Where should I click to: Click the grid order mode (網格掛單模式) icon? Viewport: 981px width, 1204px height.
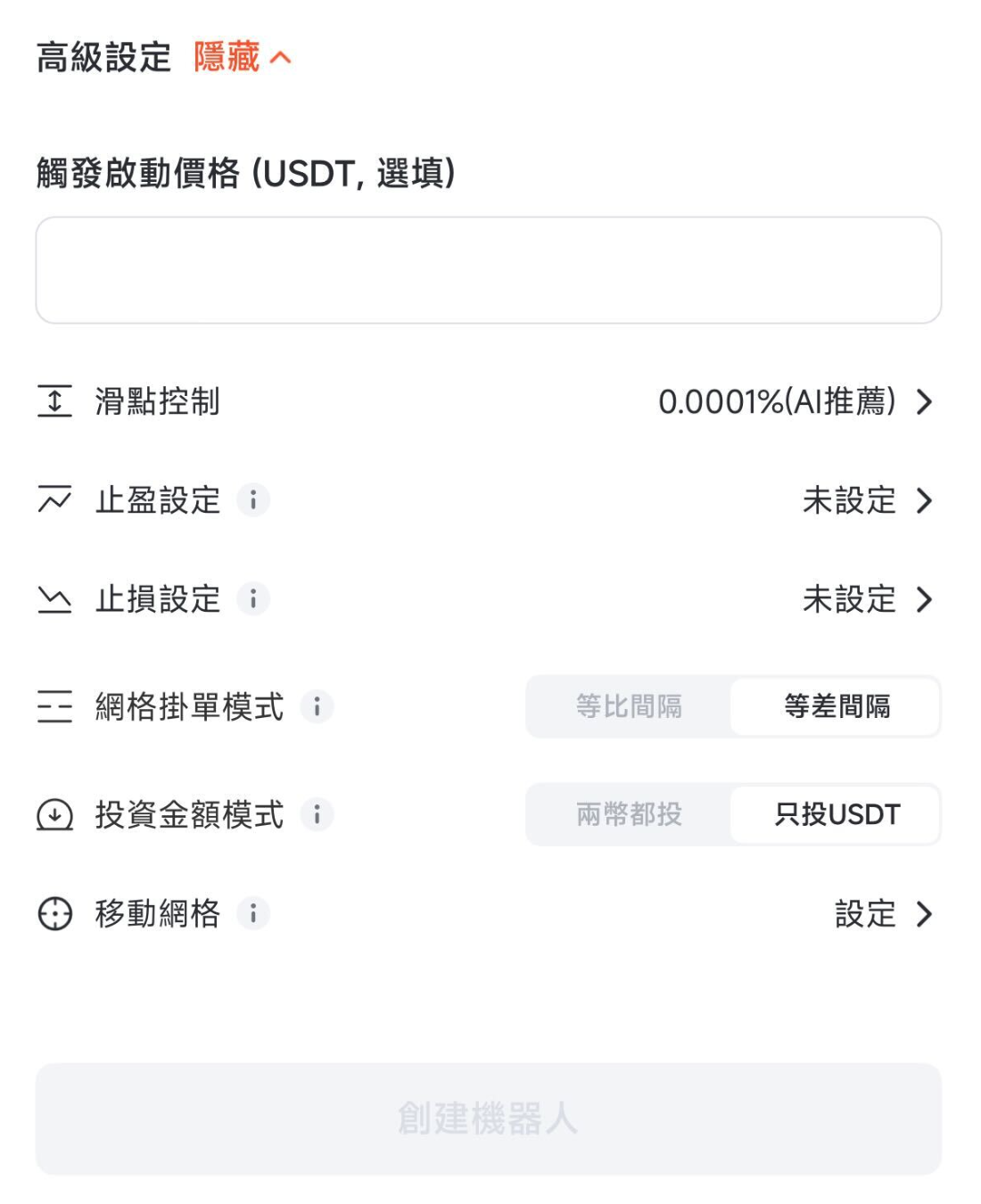point(54,707)
